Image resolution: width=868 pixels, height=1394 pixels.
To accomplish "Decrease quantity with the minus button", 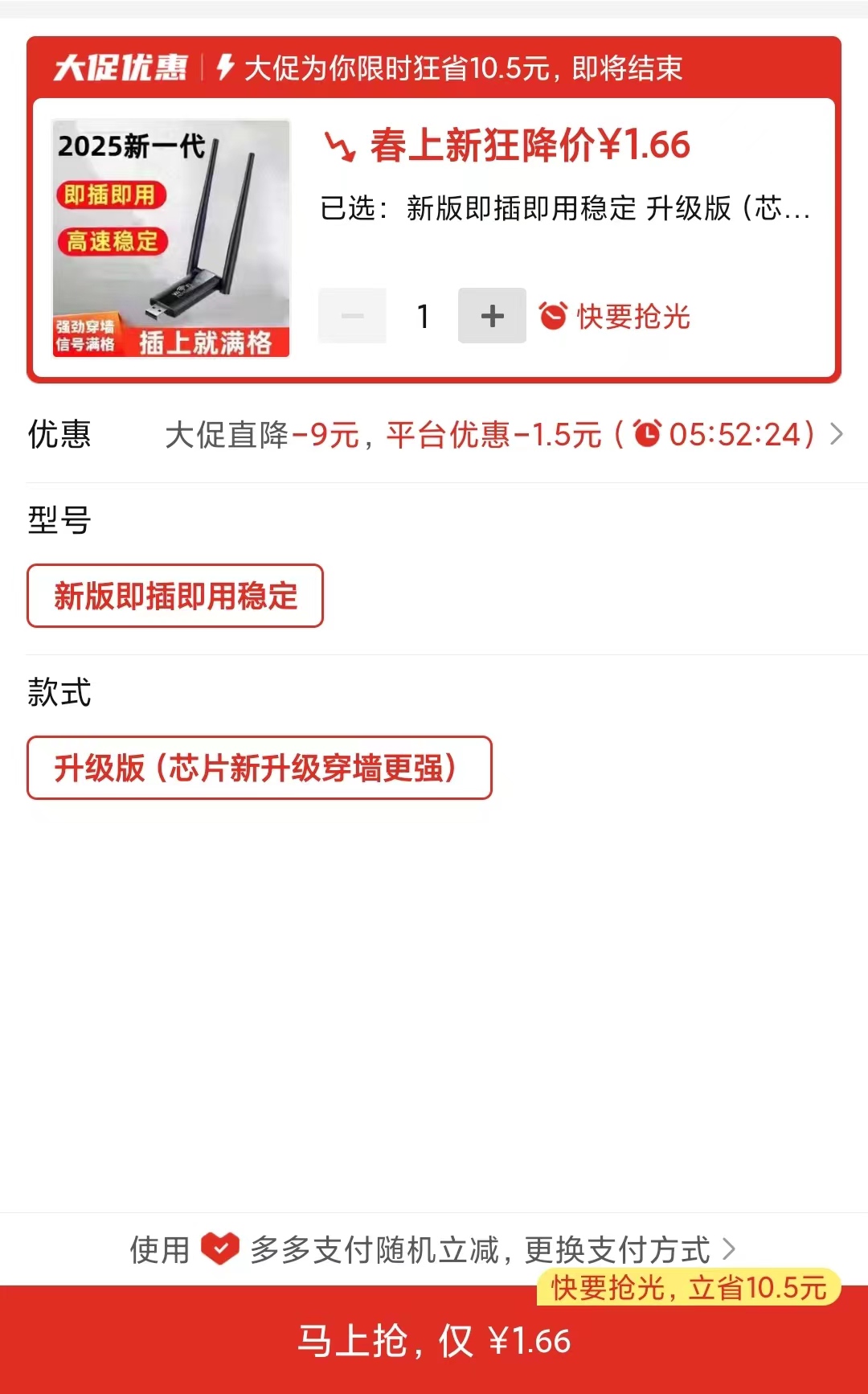I will coord(352,316).
